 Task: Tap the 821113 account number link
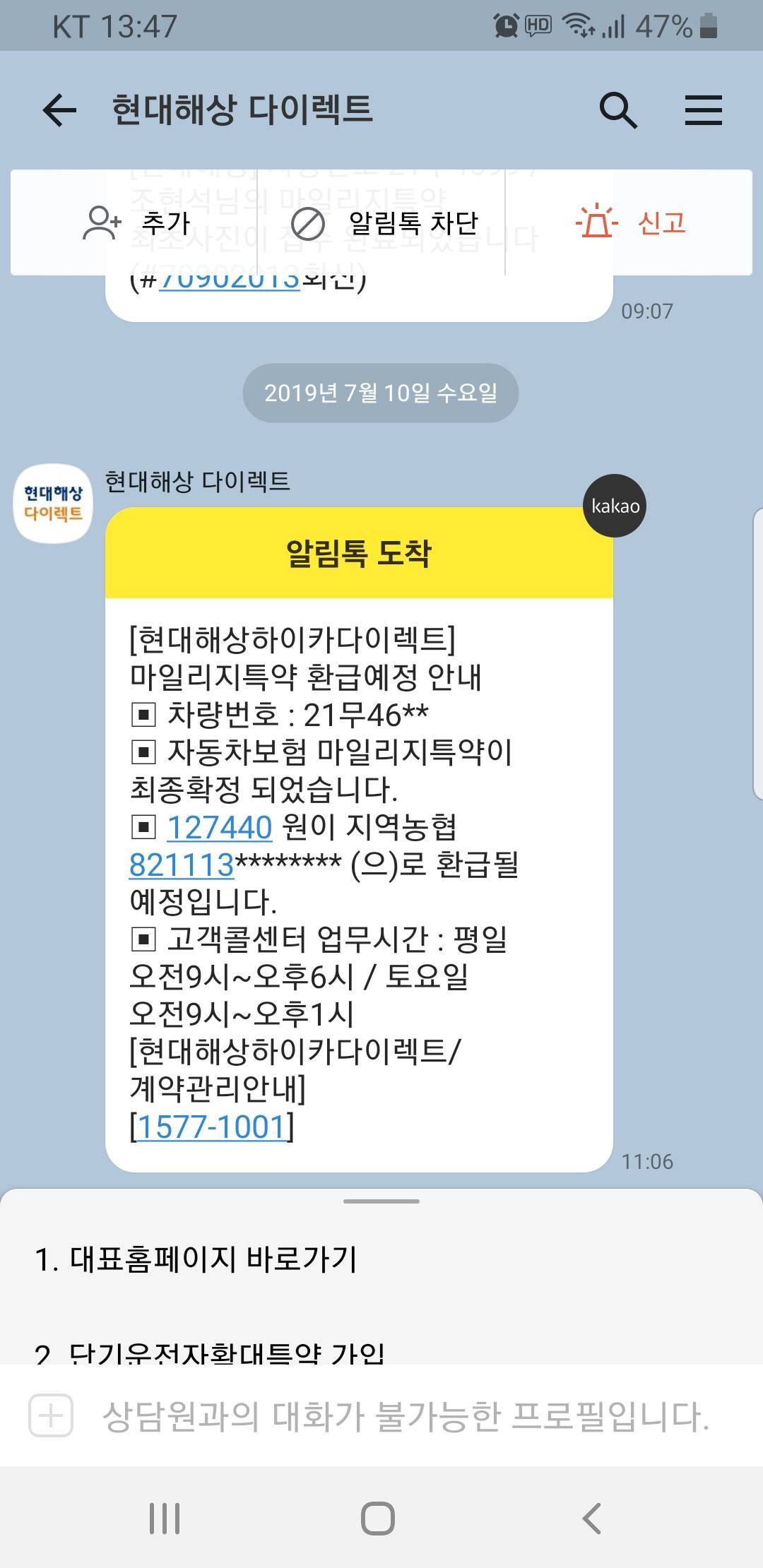[182, 865]
